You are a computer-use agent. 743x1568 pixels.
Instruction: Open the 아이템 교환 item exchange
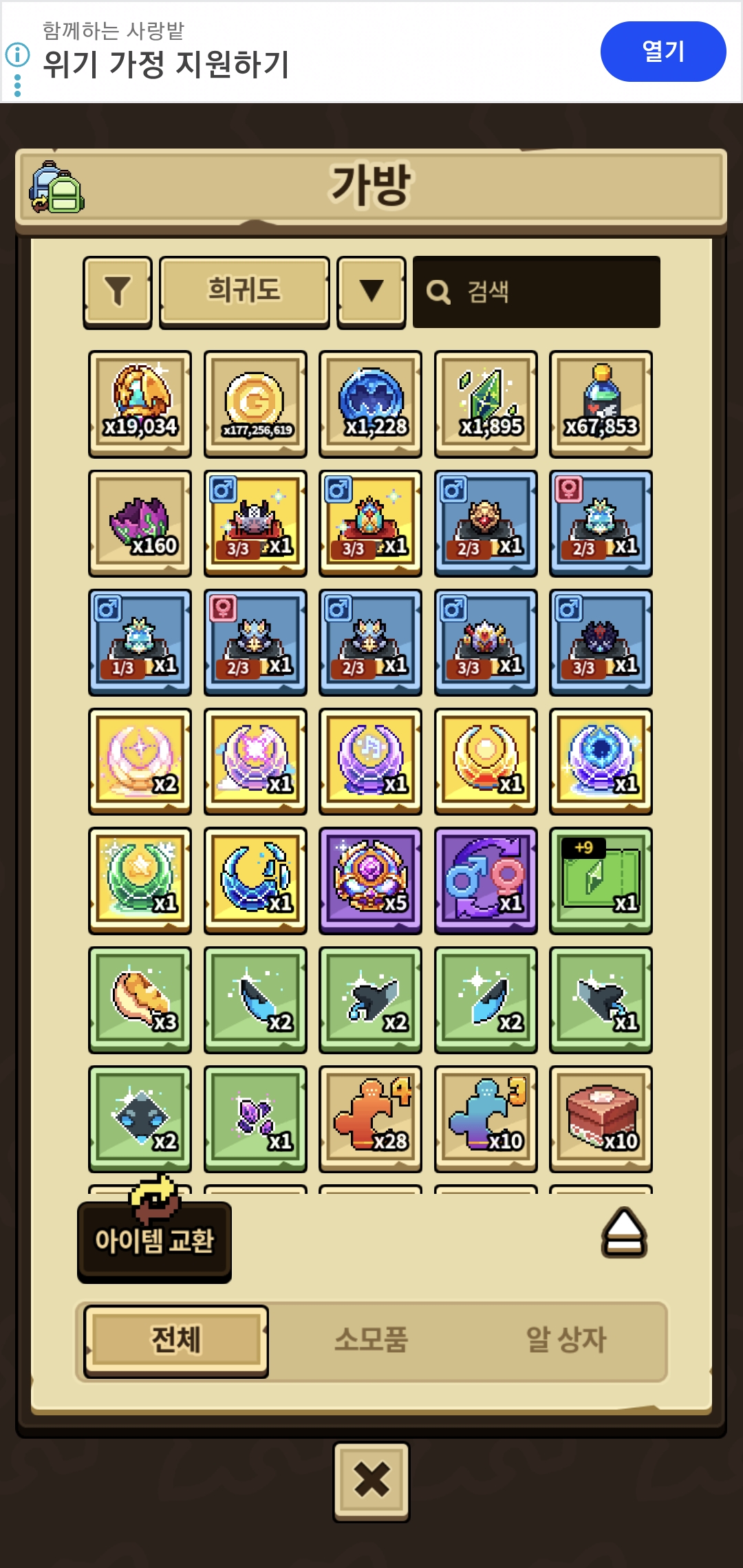tap(154, 1241)
